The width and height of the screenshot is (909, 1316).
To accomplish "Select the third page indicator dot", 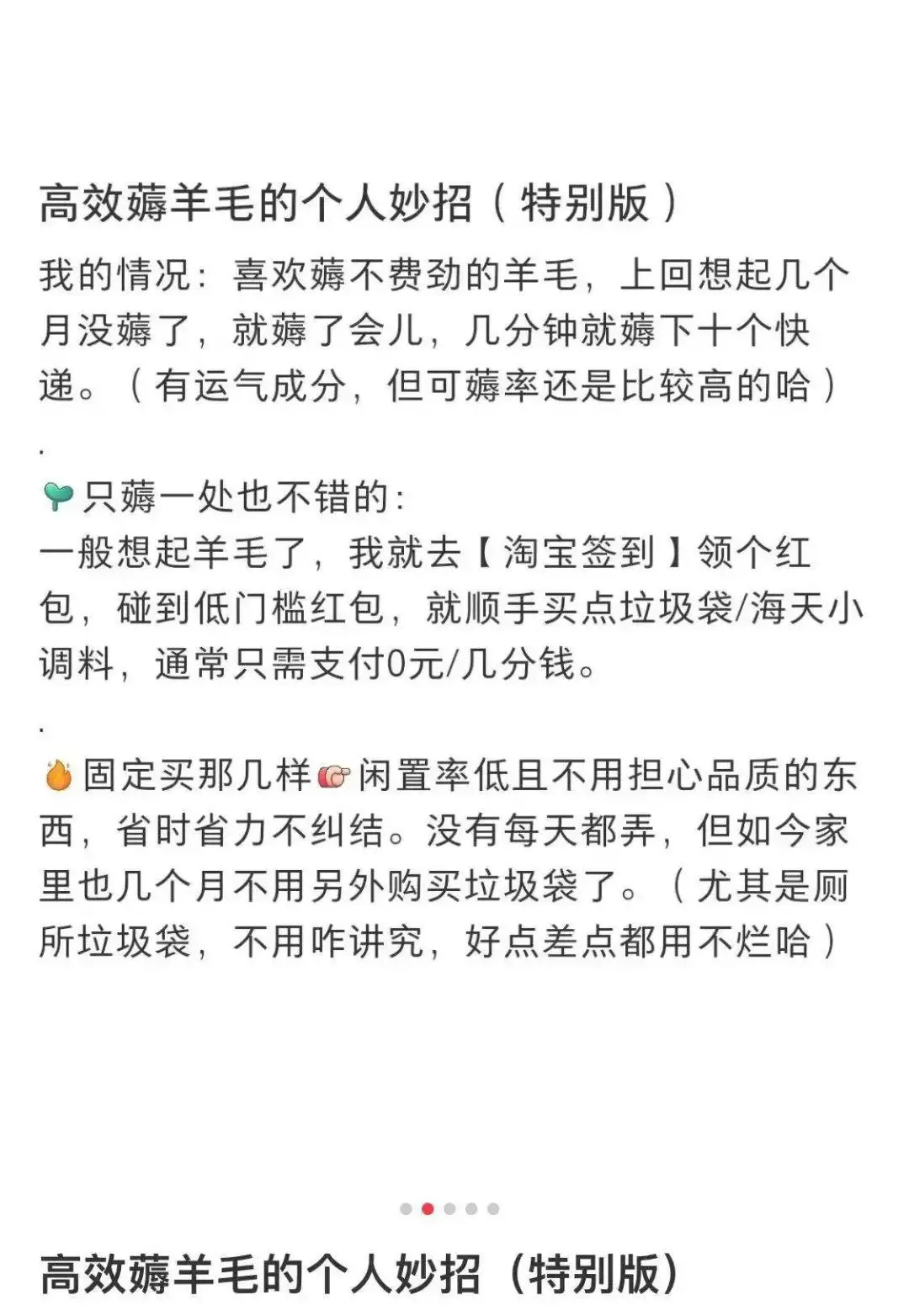I will click(x=449, y=1209).
